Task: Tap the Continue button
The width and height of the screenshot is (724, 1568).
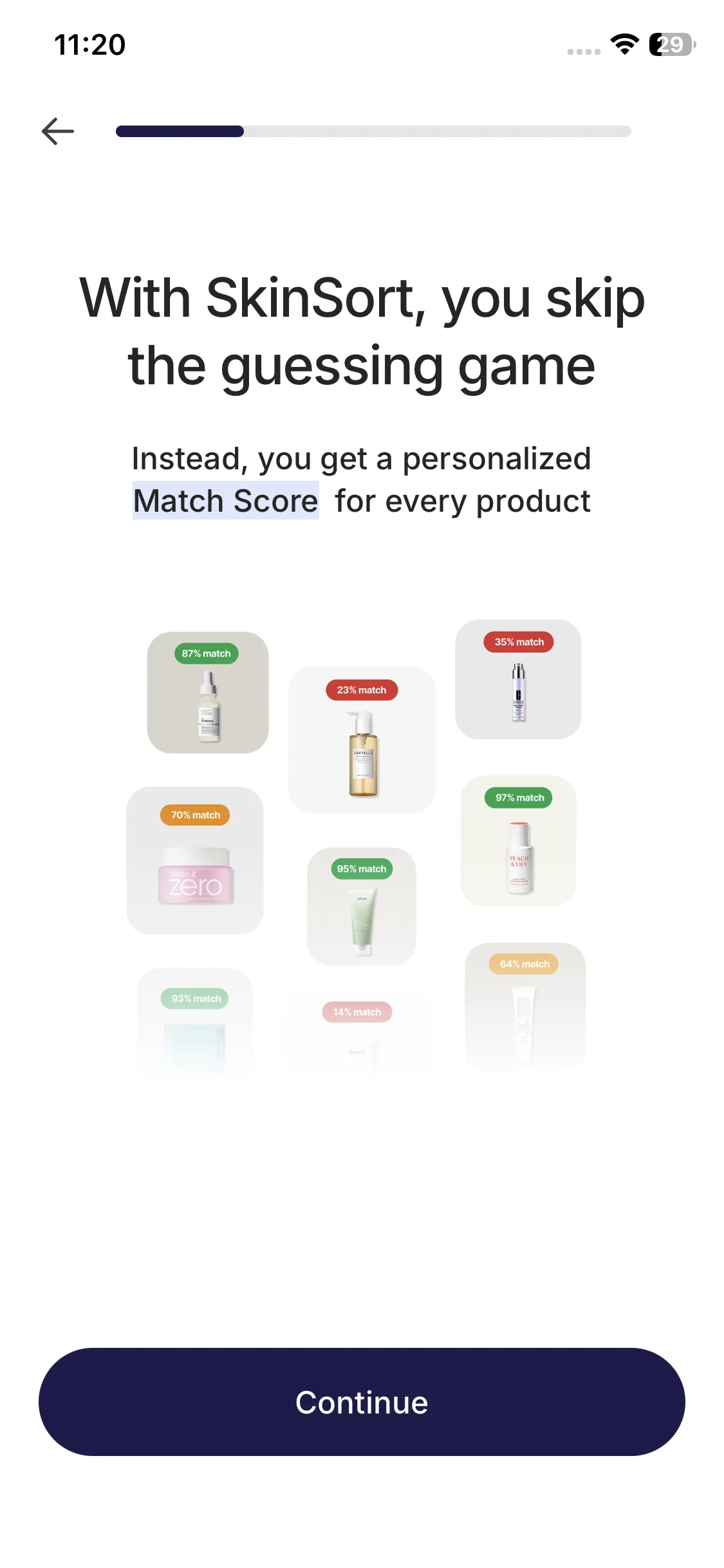Action: [x=362, y=1402]
